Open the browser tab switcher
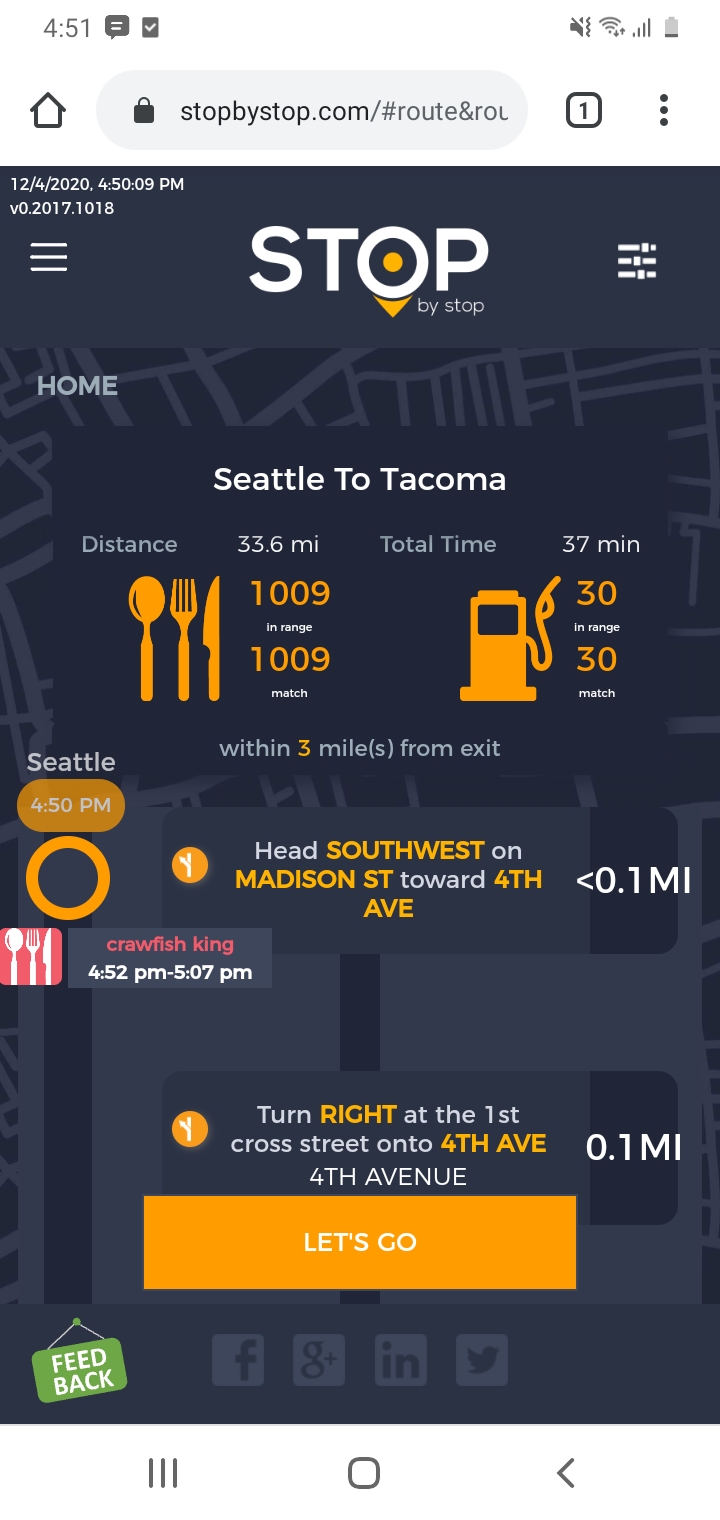 pyautogui.click(x=584, y=111)
